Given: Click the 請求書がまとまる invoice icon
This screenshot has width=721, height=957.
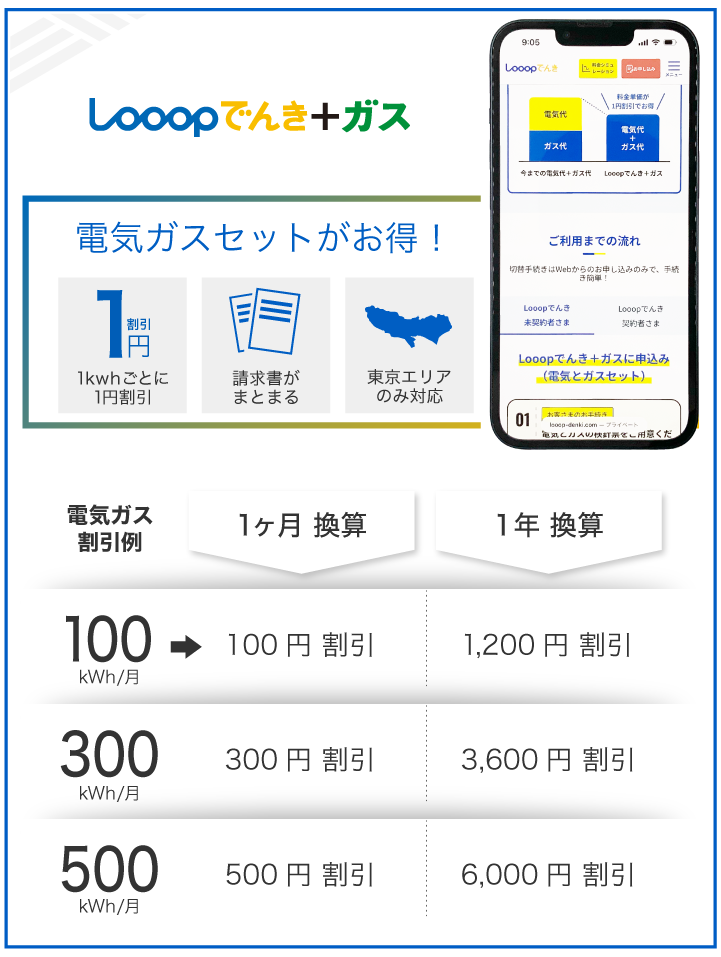Looking at the screenshot, I should point(264,322).
